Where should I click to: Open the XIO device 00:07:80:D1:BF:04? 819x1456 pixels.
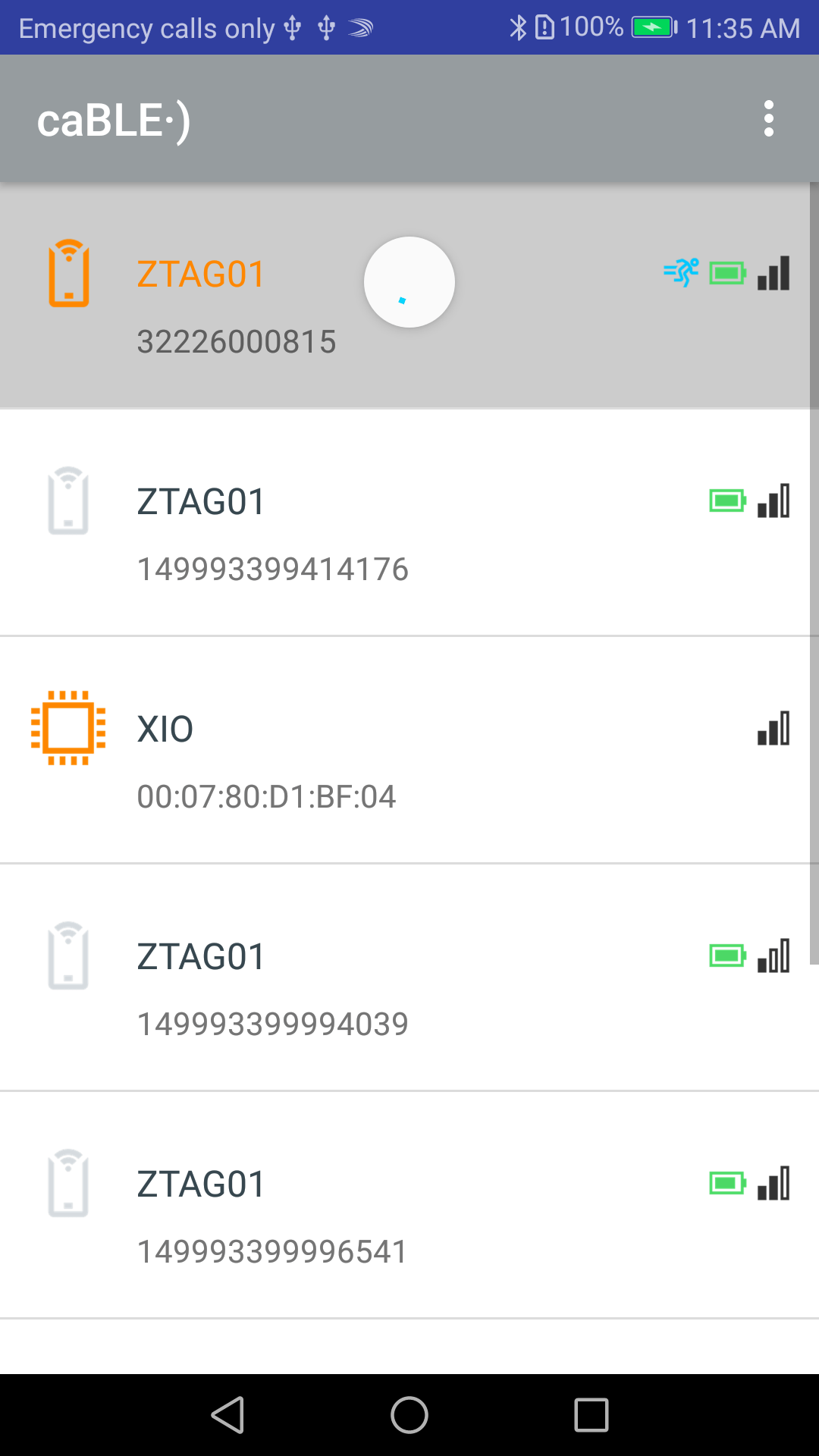[x=405, y=750]
